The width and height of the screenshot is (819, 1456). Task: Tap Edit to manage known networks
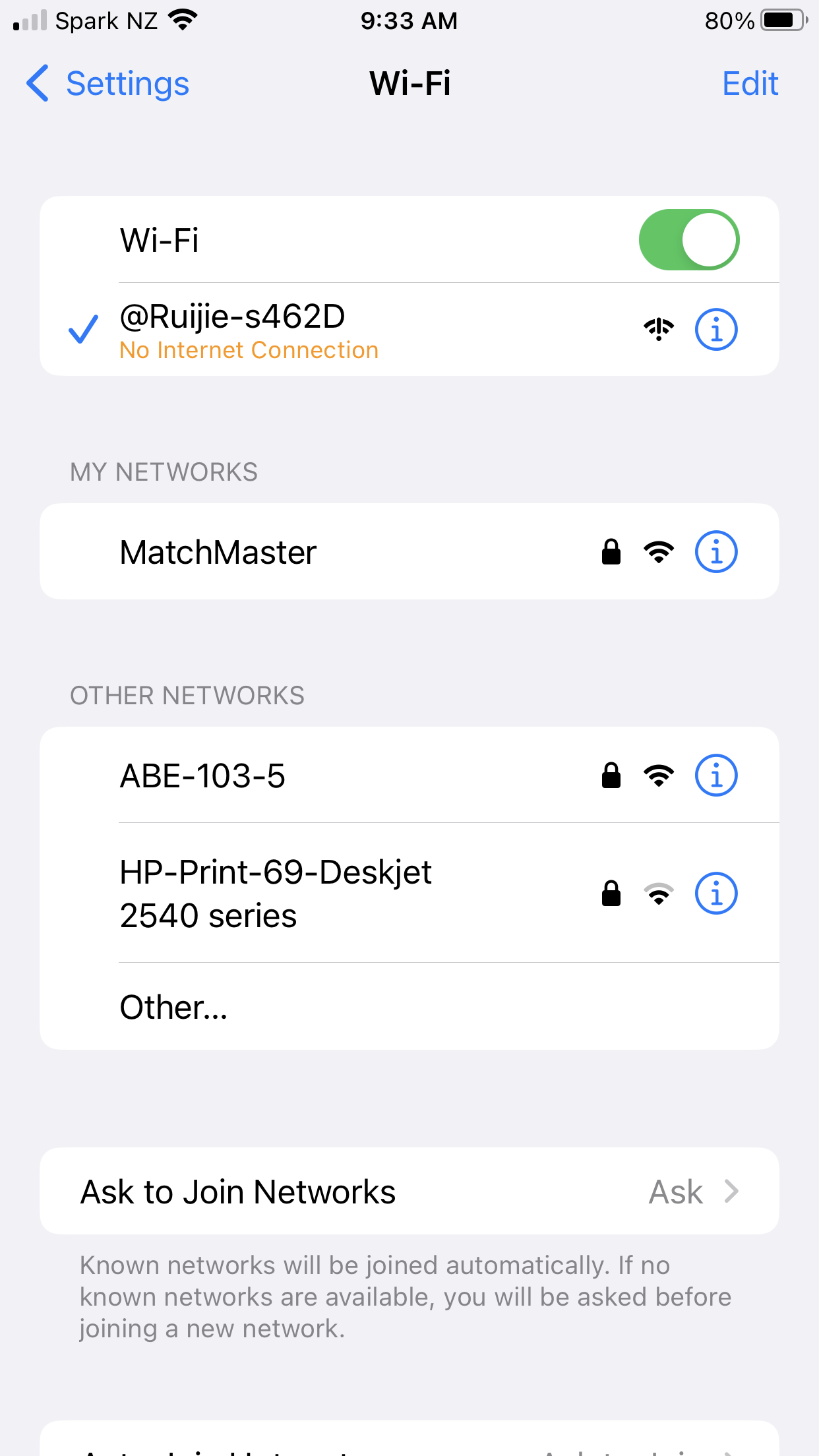(x=750, y=84)
